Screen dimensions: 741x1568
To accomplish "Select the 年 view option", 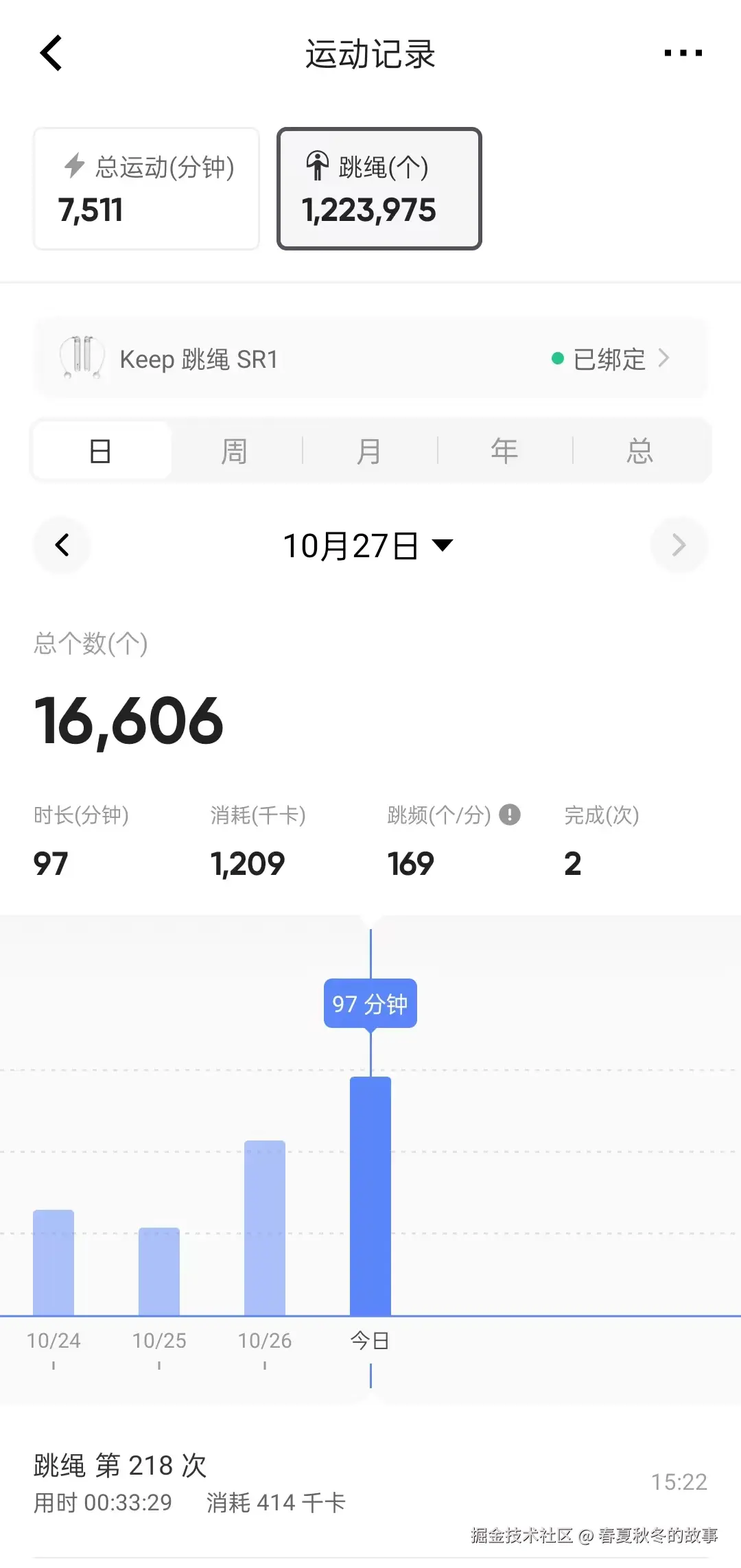I will 505,451.
